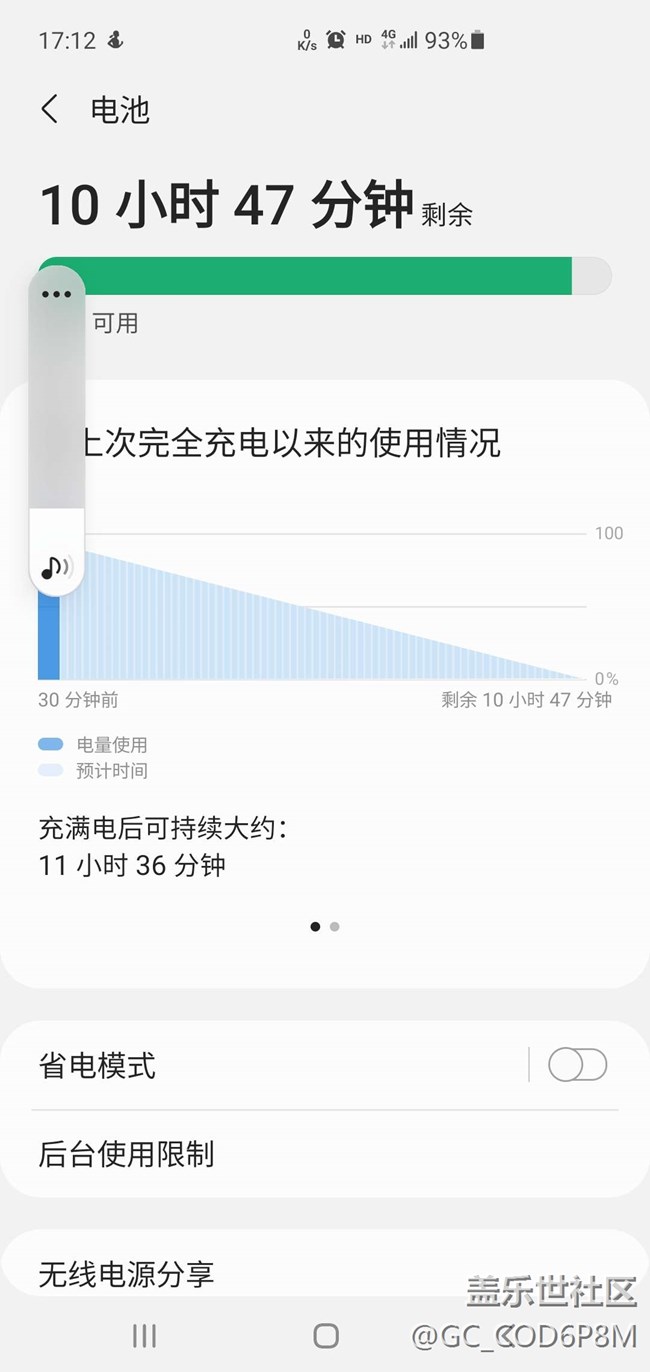
Task: Toggle the 省电模式 switch
Action: [577, 1065]
